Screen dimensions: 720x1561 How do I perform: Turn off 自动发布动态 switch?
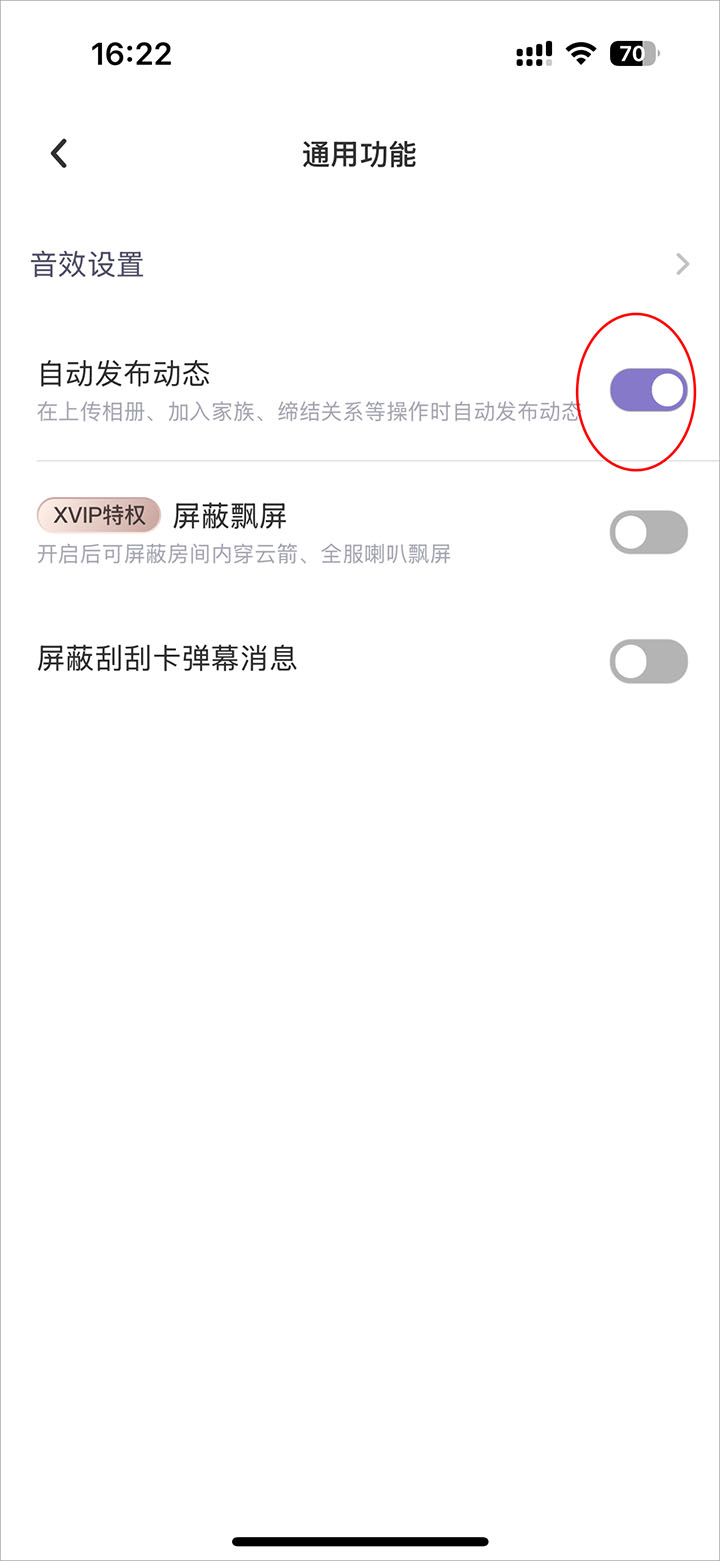click(x=648, y=390)
